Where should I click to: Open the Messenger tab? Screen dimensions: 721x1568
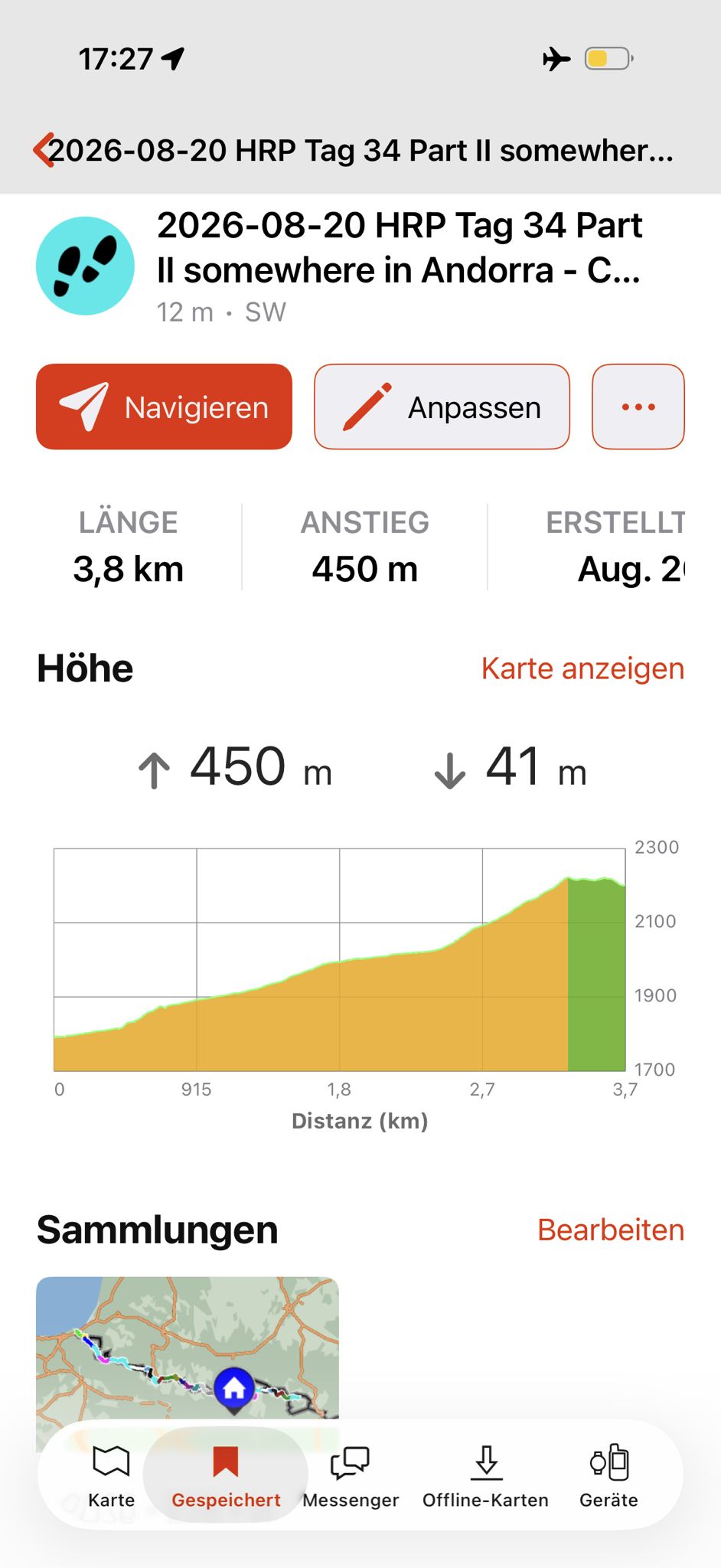(x=351, y=1476)
